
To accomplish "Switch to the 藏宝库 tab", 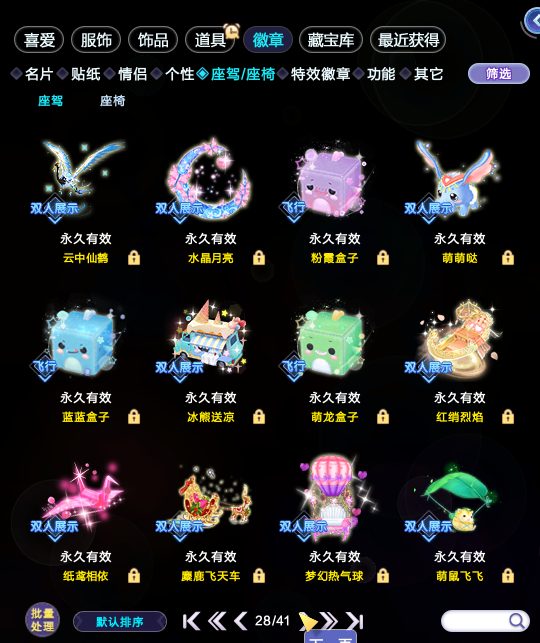I will 331,40.
